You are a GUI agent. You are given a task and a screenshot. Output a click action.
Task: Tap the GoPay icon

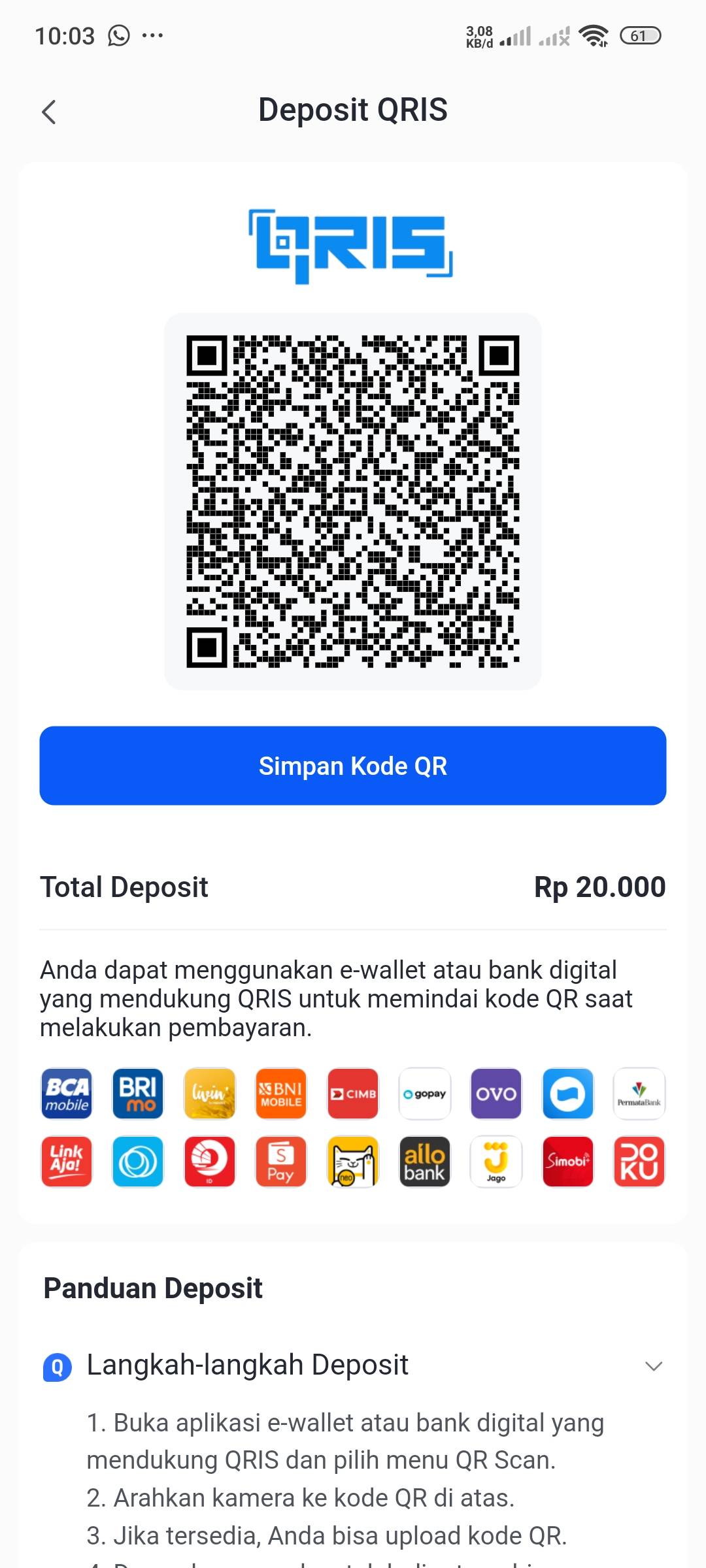pyautogui.click(x=424, y=1094)
